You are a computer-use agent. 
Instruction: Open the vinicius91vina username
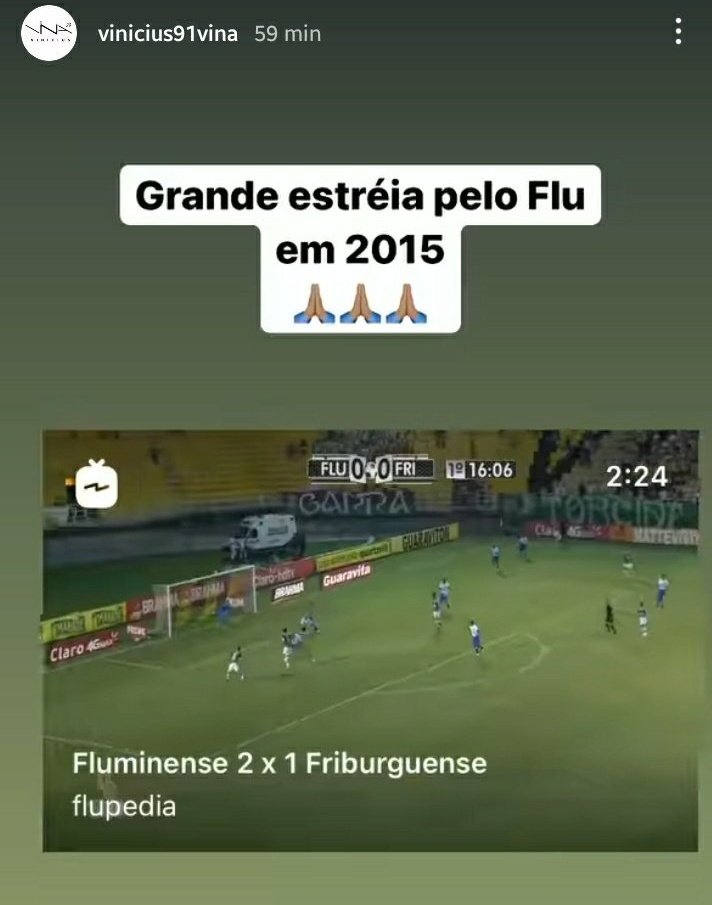(168, 34)
